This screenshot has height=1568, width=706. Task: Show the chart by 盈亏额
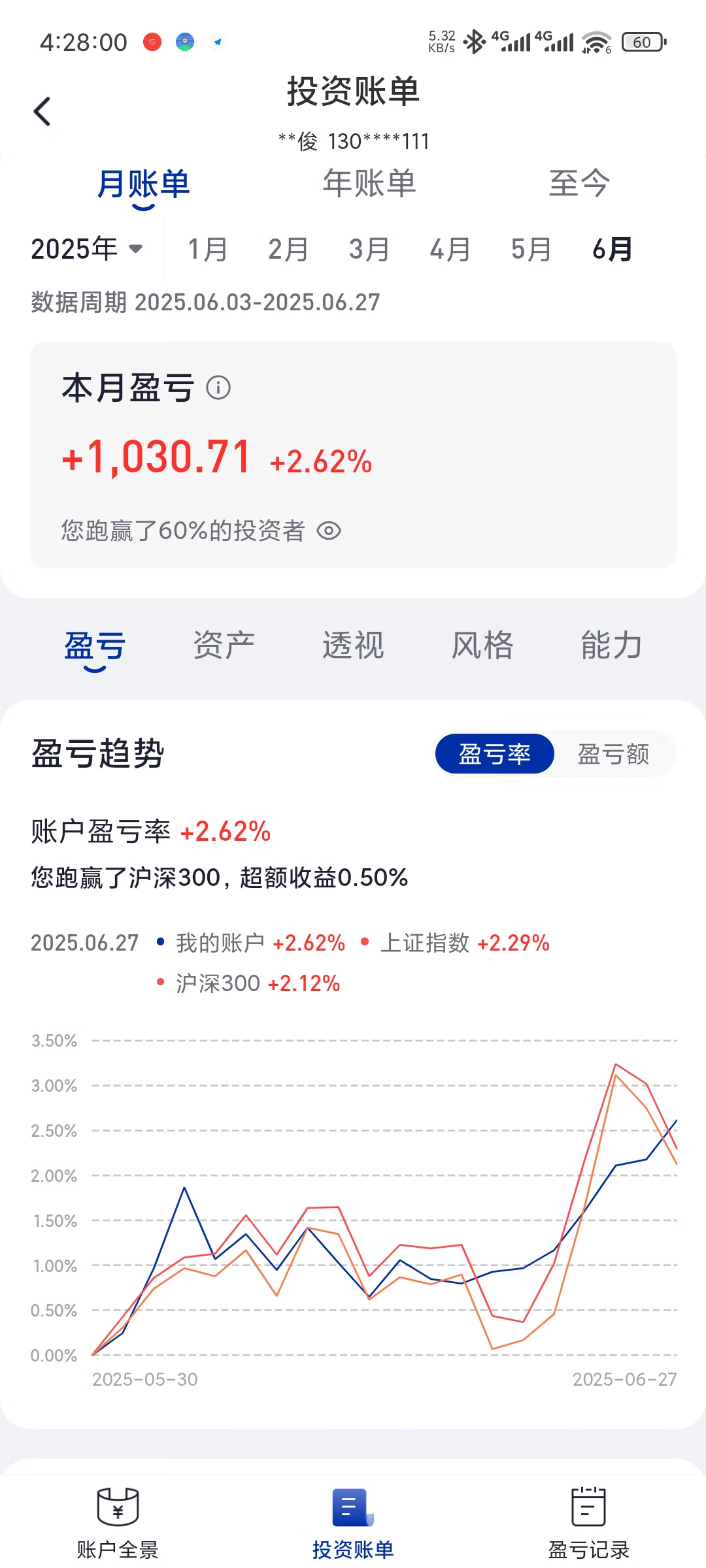pos(613,753)
